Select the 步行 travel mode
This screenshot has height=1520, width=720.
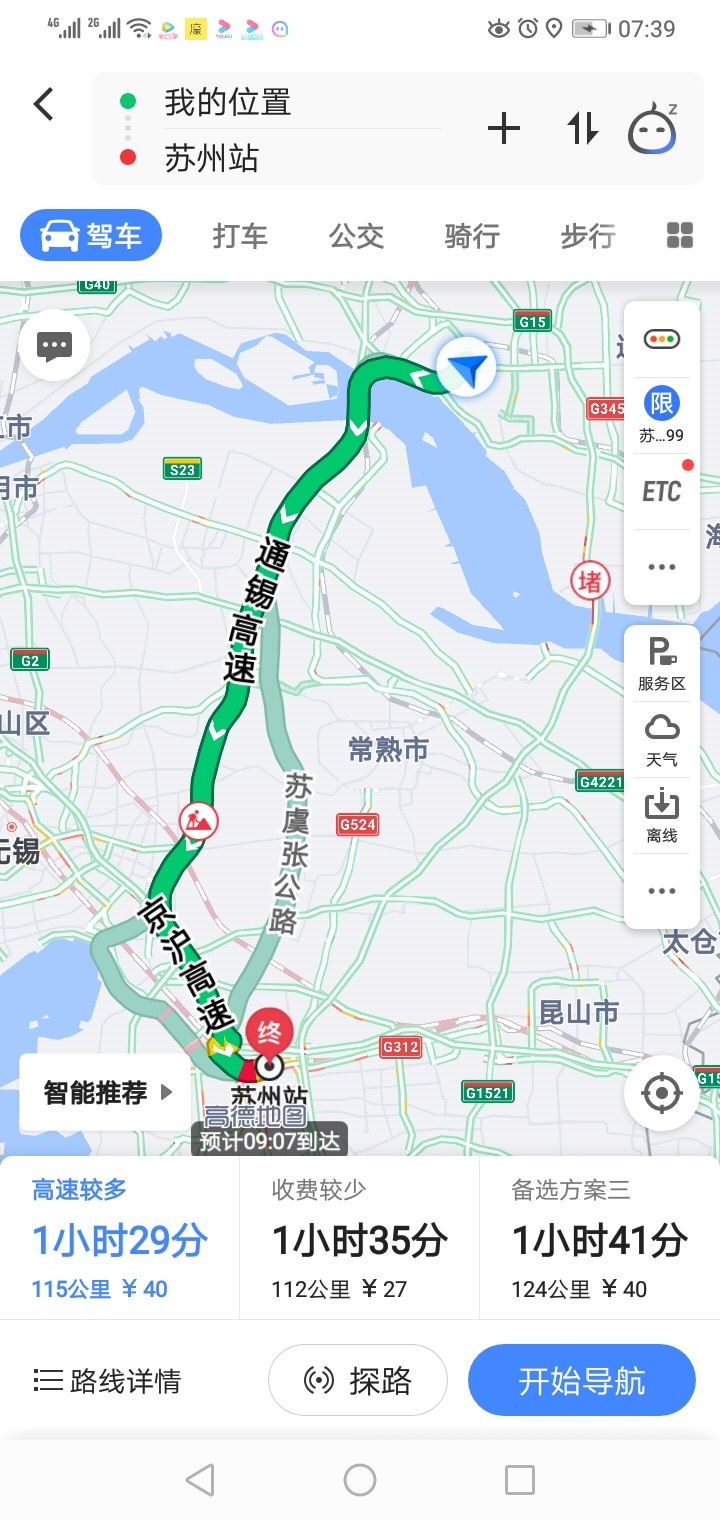[x=587, y=236]
